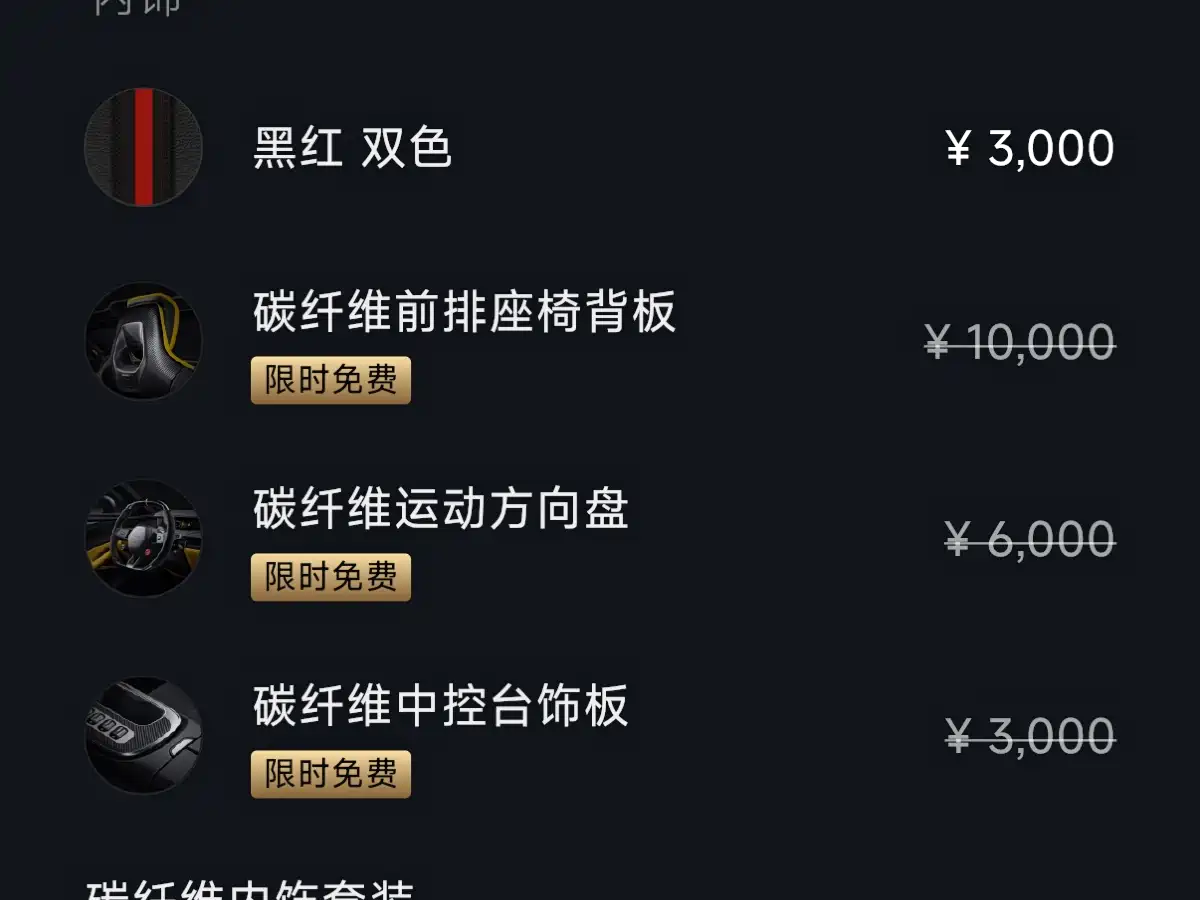Image resolution: width=1200 pixels, height=900 pixels.
Task: Open the 碳纤维运动方向盘 option
Action: (440, 509)
